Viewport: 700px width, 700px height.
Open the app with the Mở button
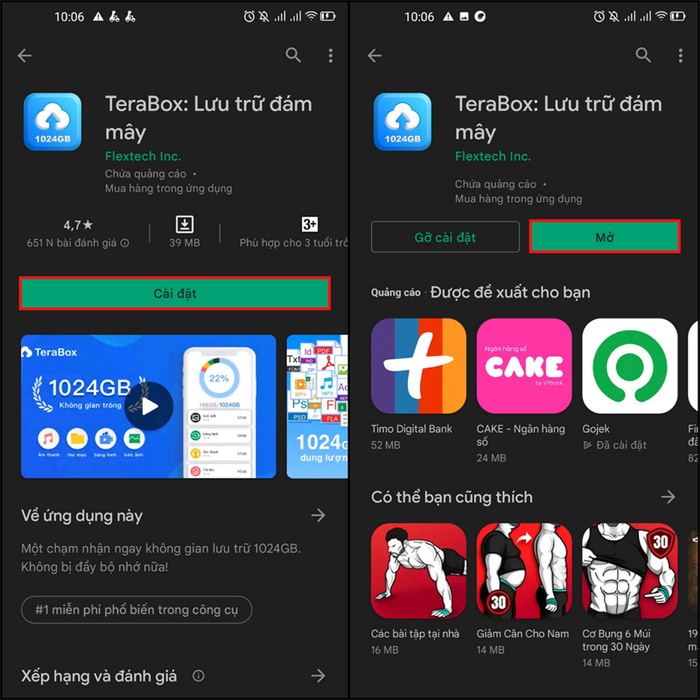pos(604,237)
